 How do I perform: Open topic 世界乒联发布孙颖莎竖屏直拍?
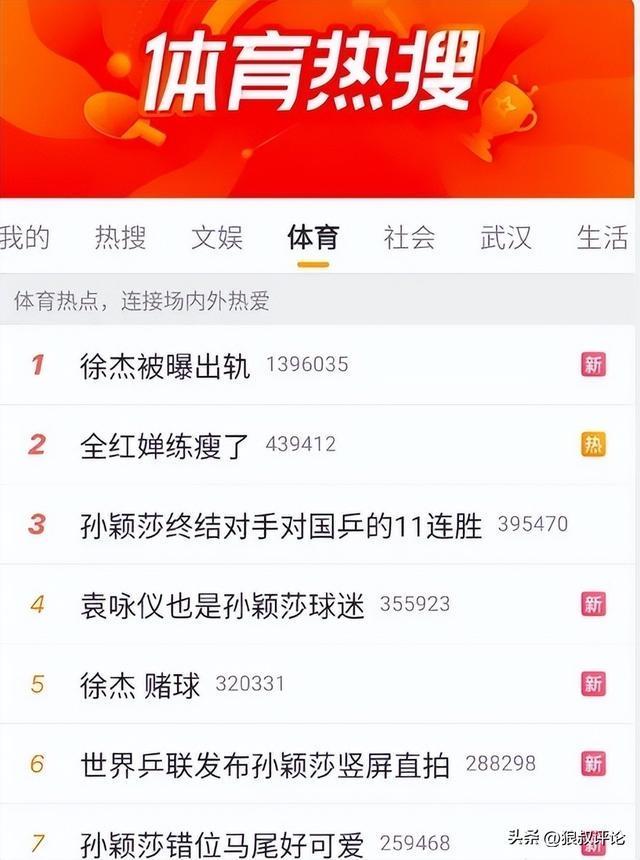(265, 764)
